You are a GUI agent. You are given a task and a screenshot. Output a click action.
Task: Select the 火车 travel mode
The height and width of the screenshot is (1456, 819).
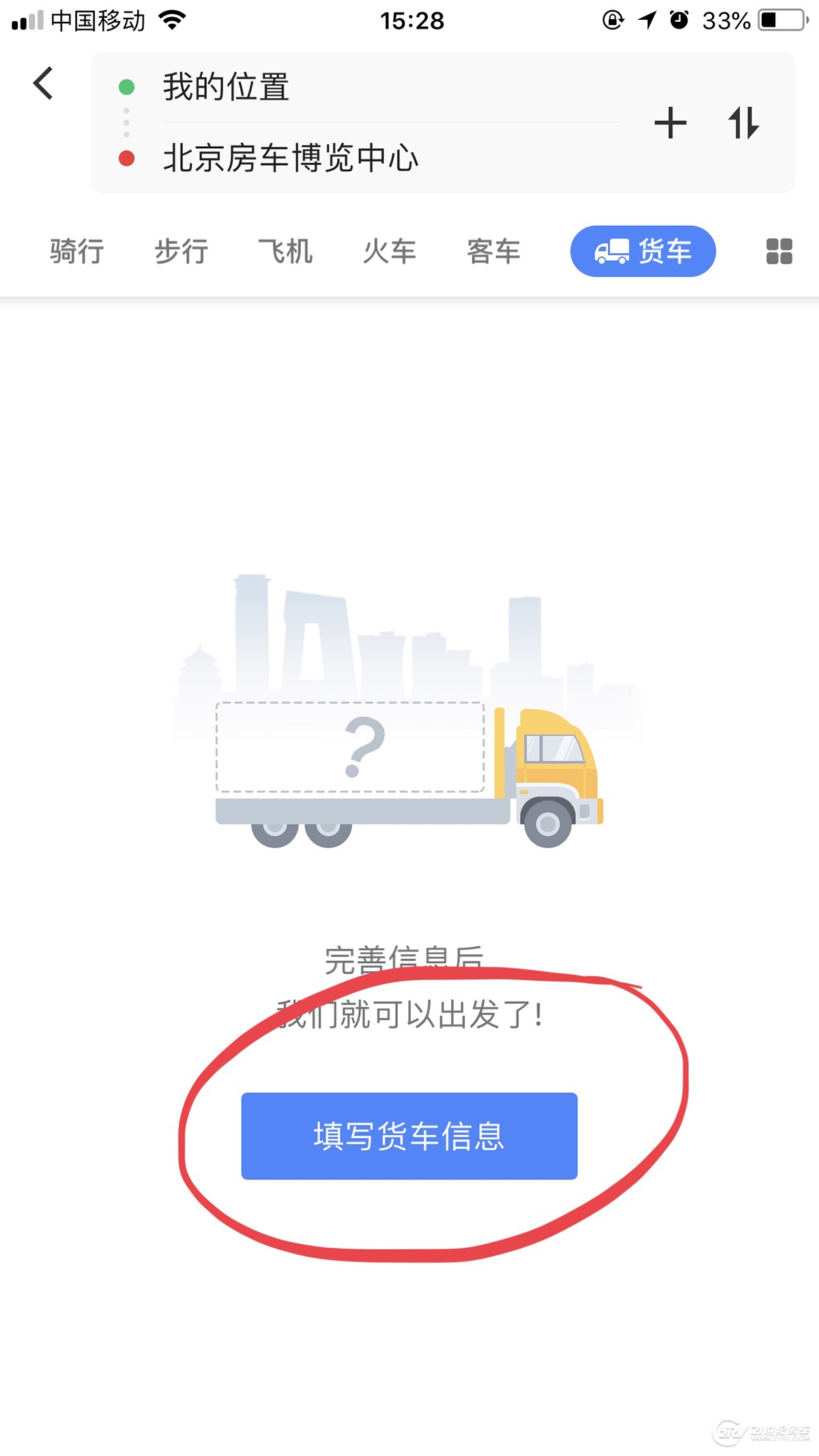tap(389, 251)
